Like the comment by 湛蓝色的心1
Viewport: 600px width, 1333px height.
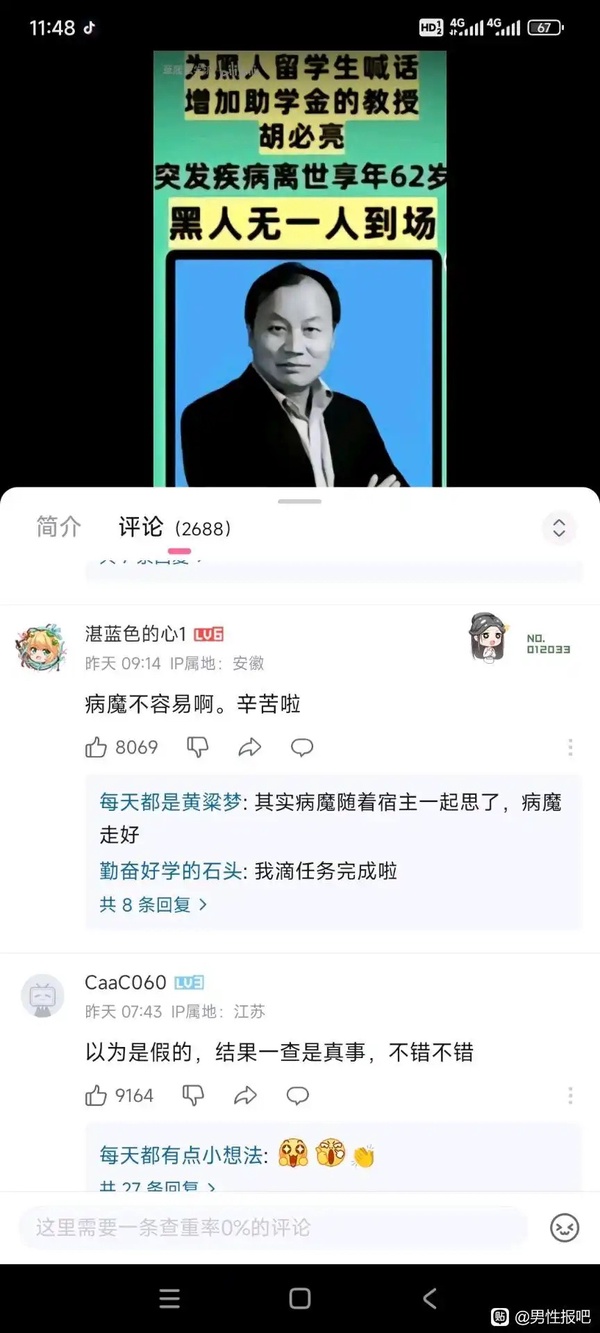tap(97, 747)
